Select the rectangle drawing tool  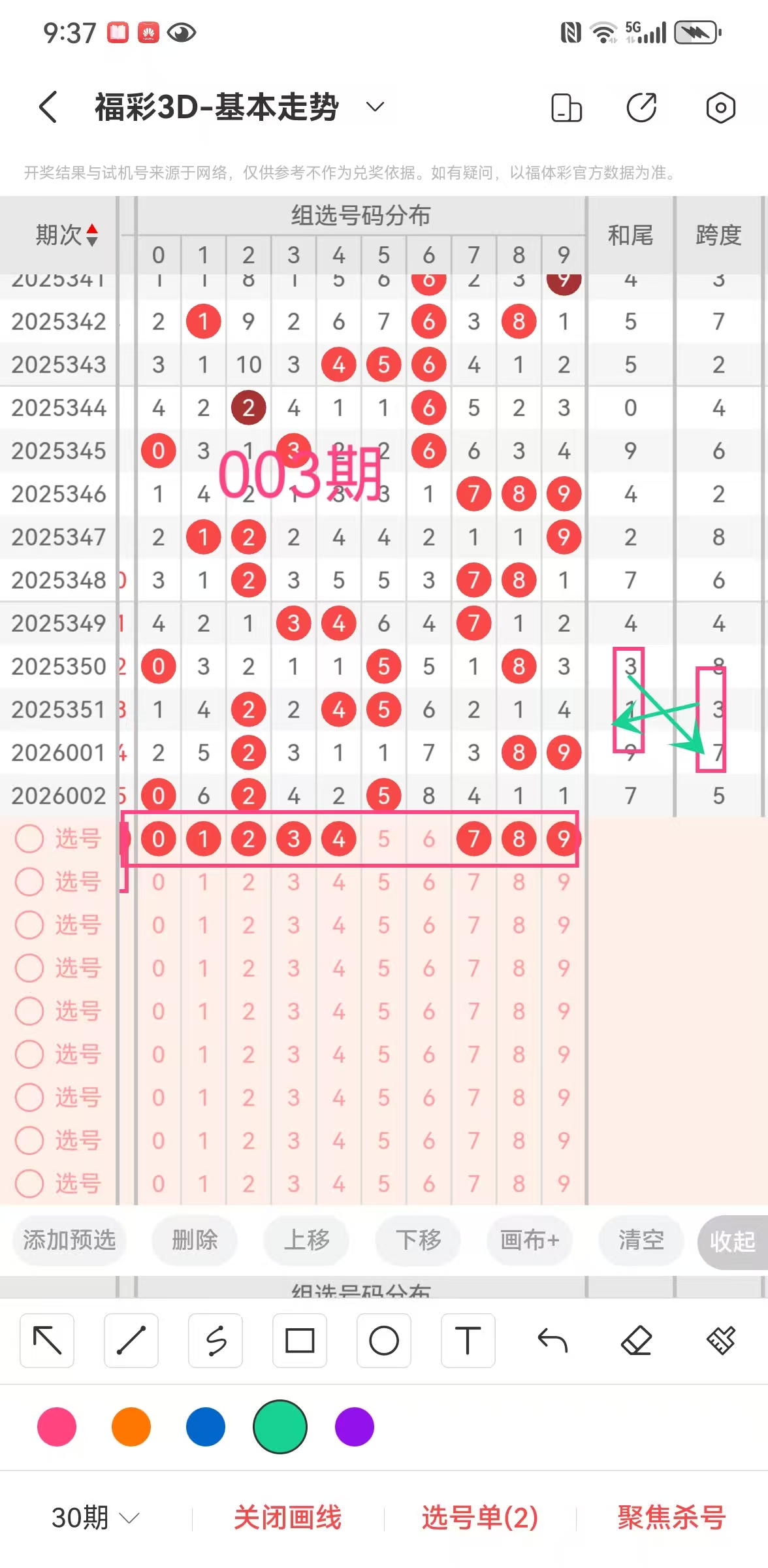(x=300, y=1341)
